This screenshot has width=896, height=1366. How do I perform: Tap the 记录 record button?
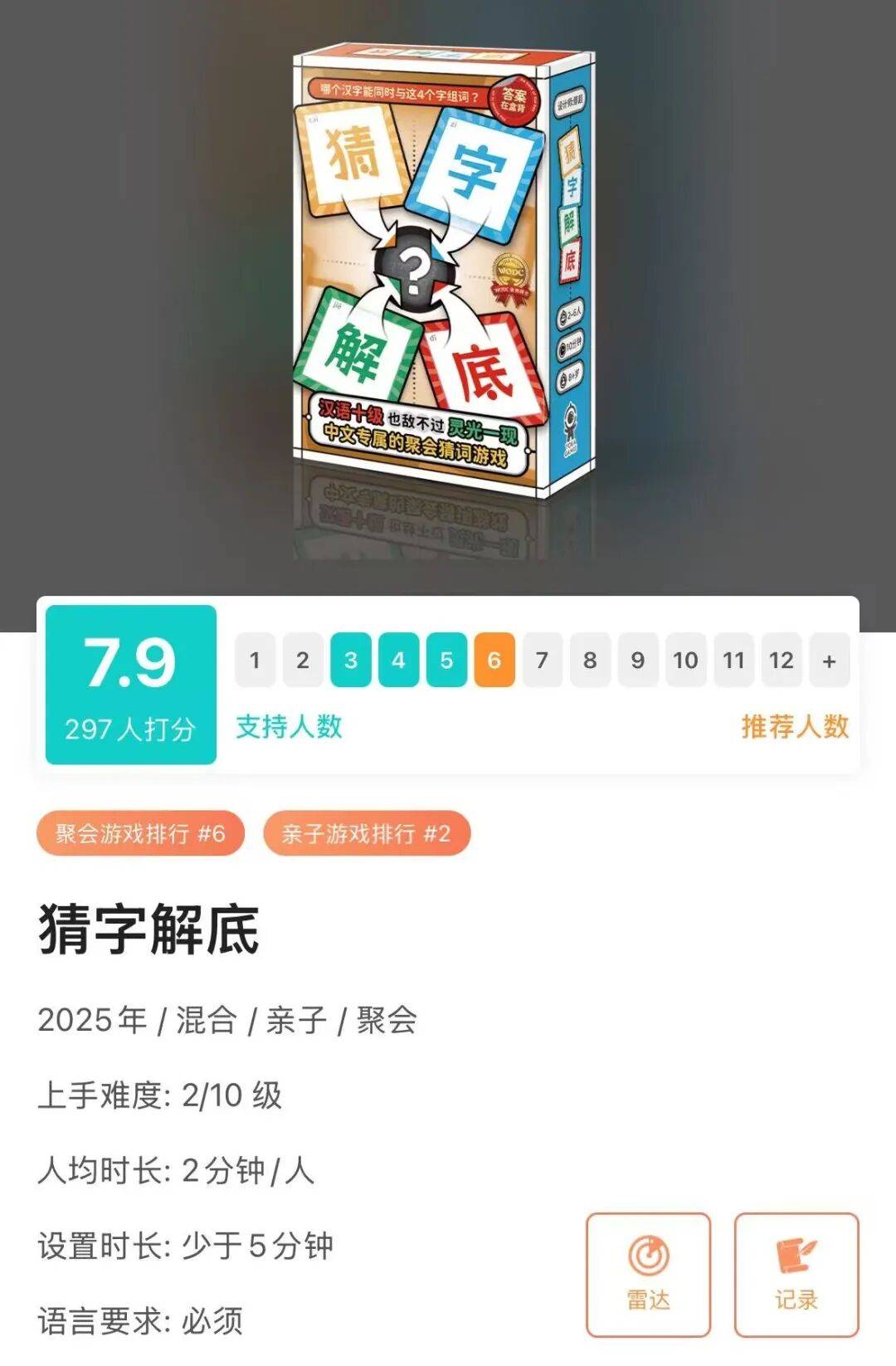796,1275
